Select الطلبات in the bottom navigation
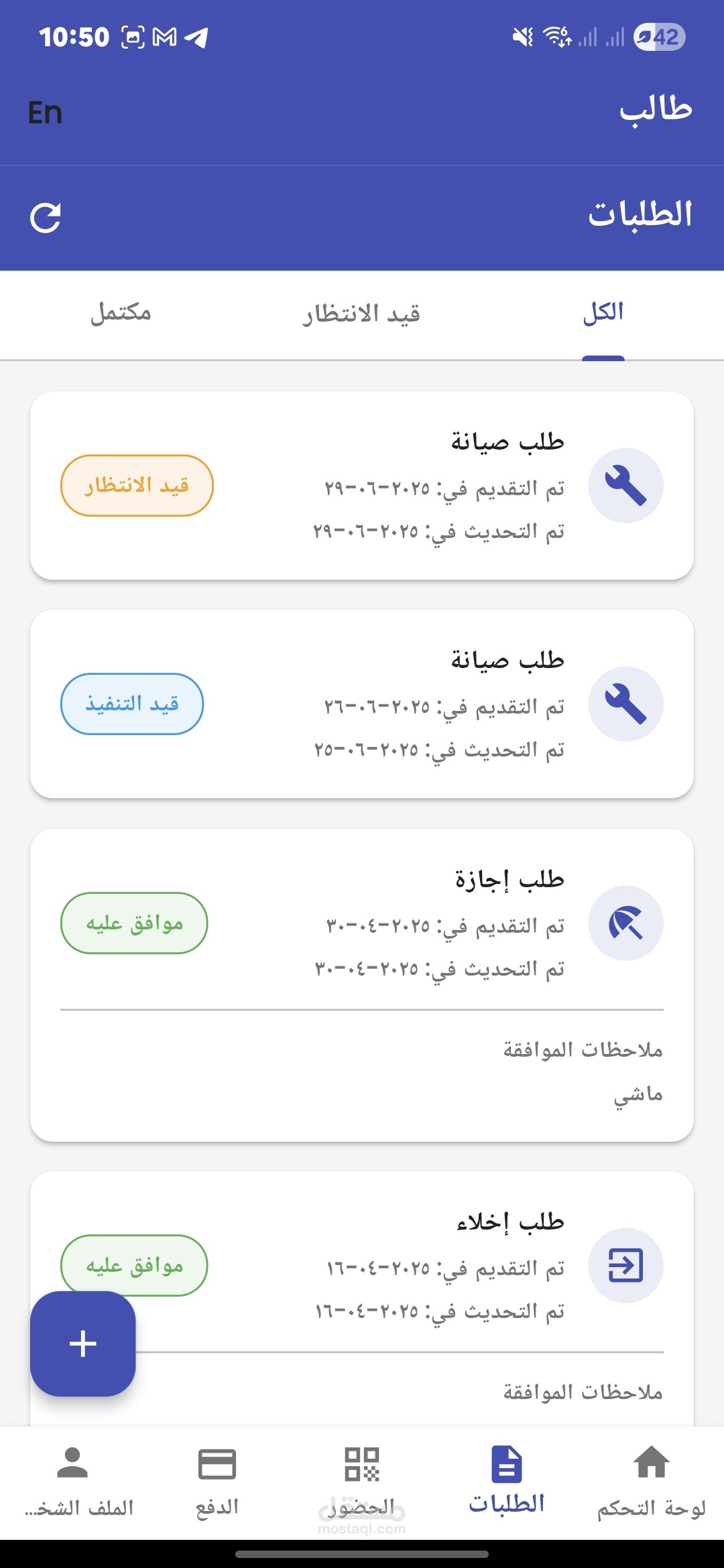 507,1482
